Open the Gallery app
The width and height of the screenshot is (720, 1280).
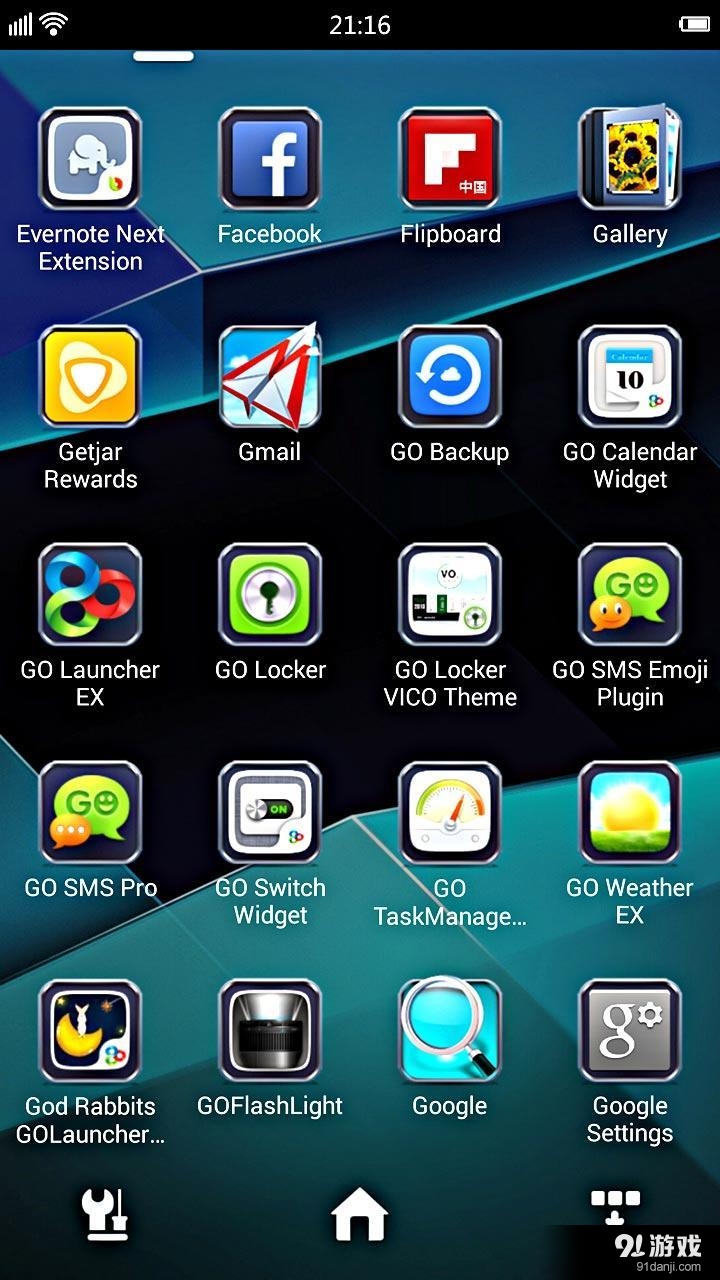point(630,160)
